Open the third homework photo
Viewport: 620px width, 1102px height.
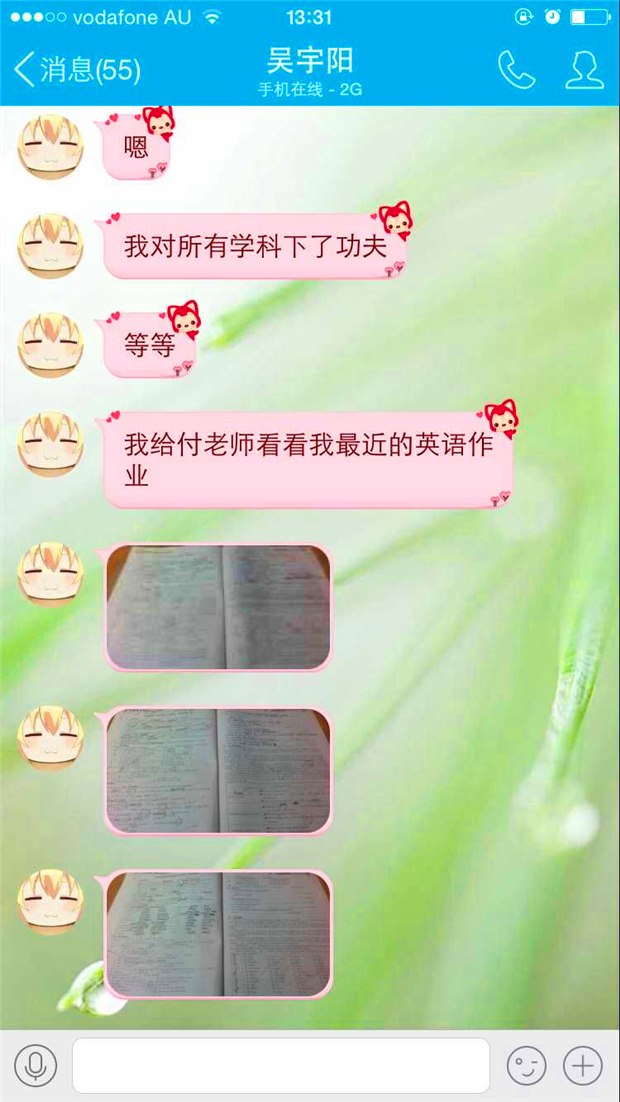218,934
